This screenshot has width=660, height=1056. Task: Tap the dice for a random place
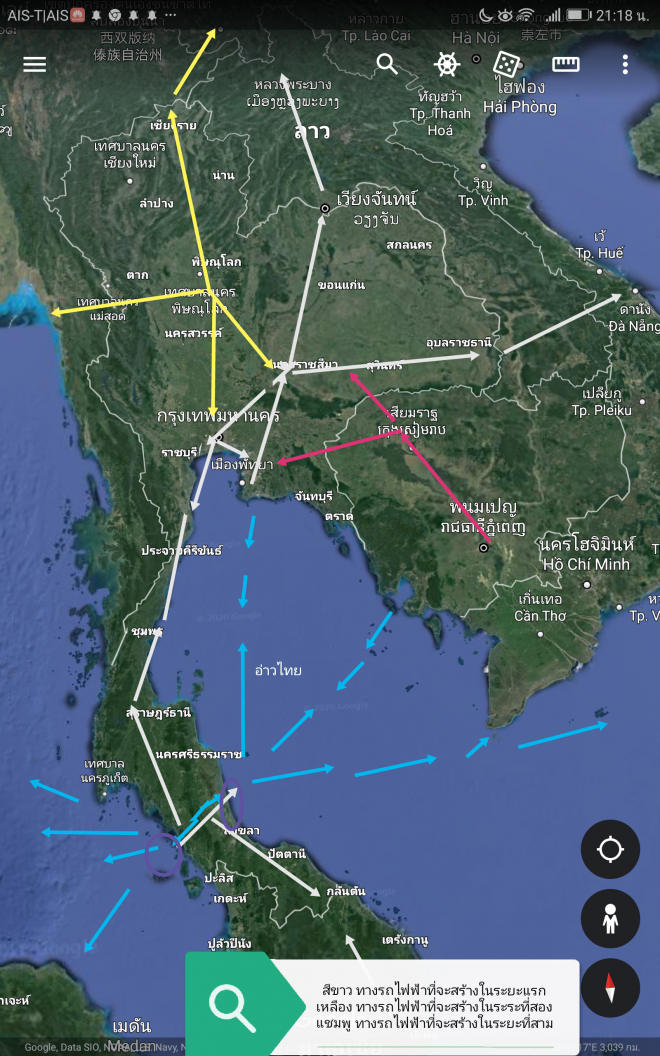point(506,64)
